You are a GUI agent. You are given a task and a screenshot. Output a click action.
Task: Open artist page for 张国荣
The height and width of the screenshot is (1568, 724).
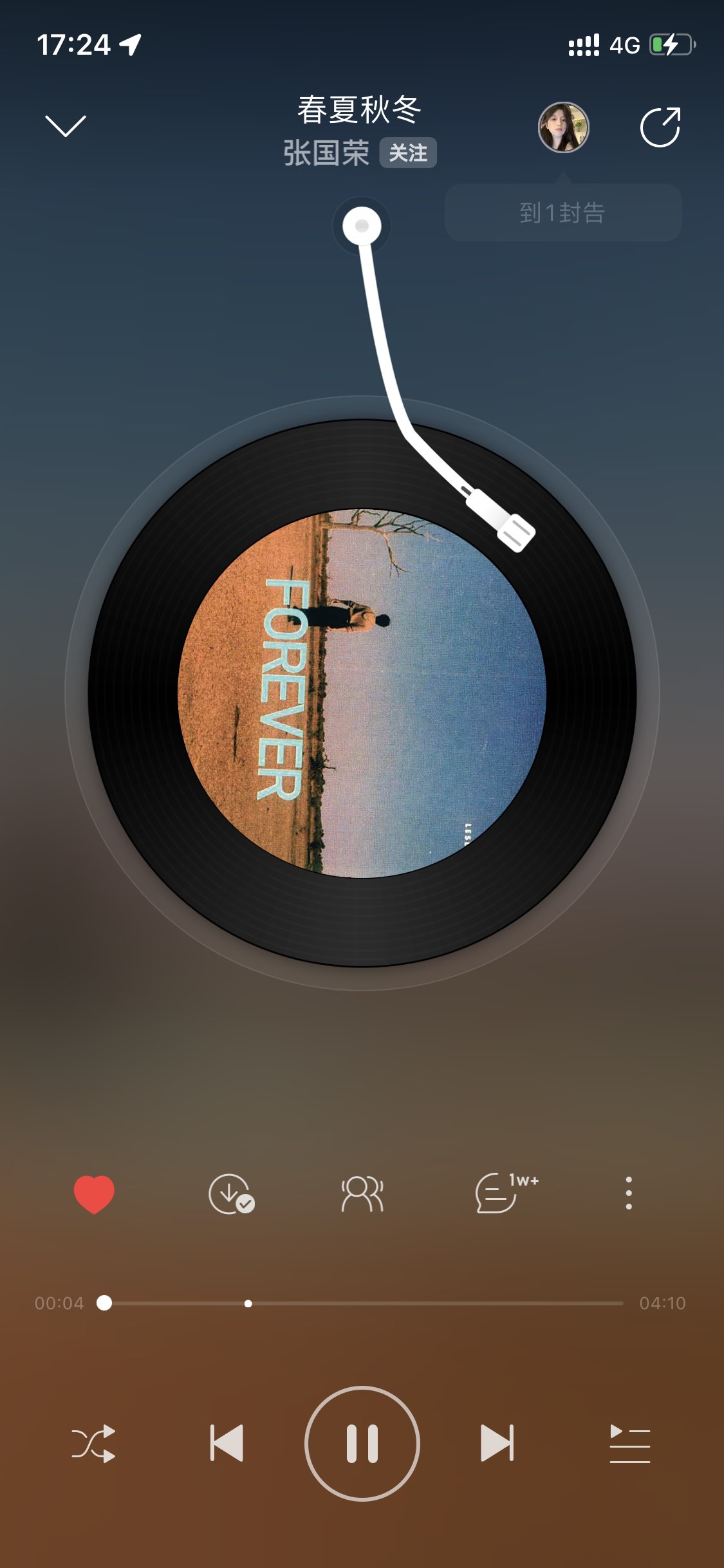[326, 154]
